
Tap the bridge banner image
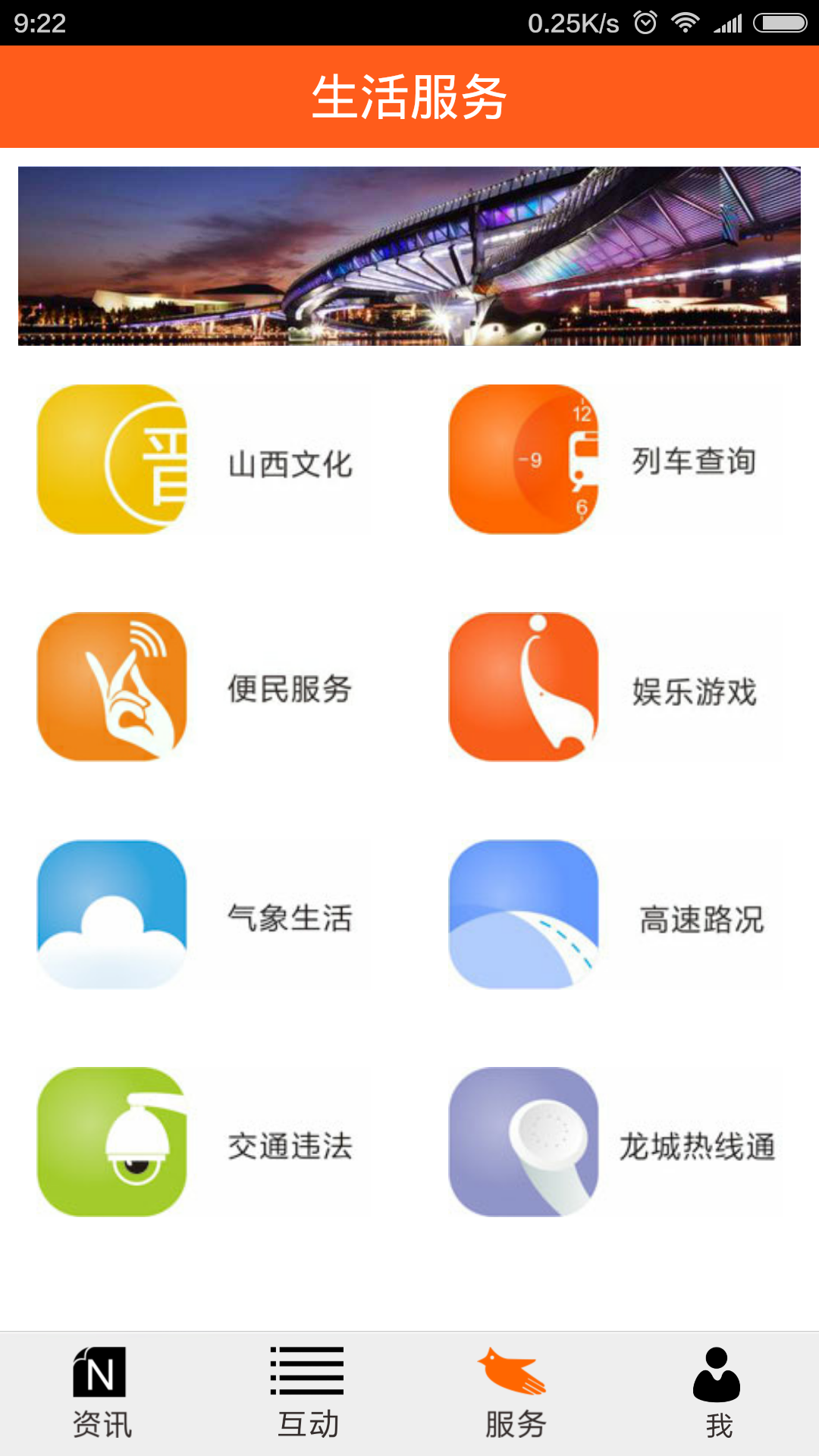409,256
